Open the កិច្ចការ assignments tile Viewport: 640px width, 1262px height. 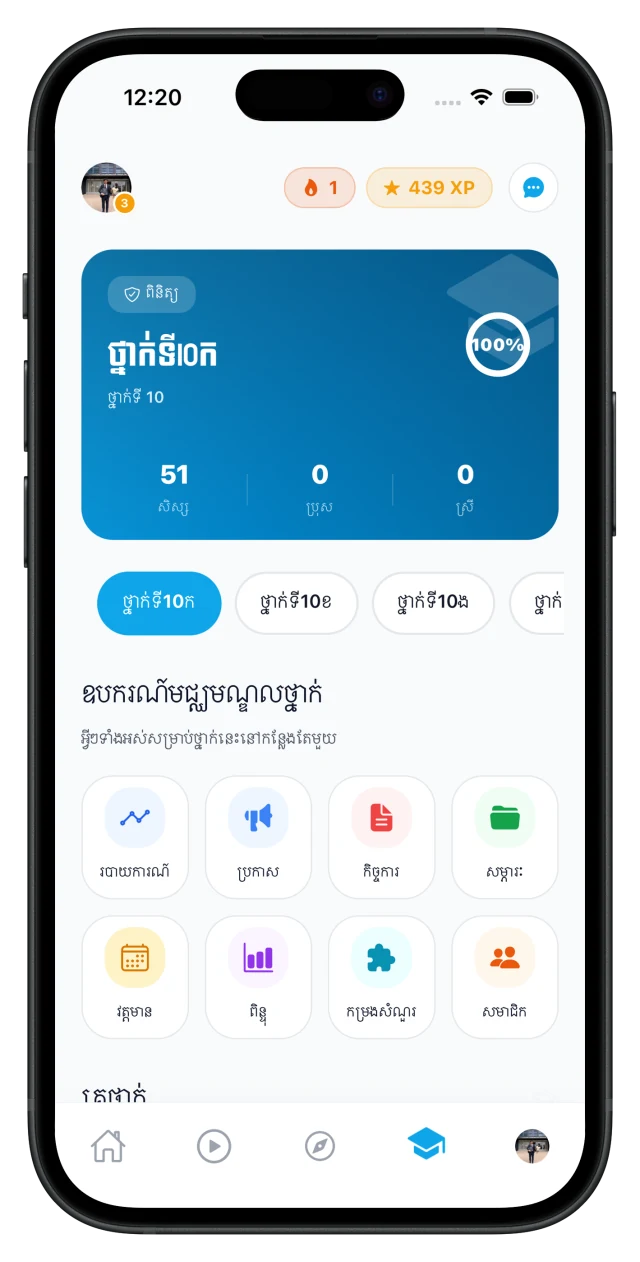(x=381, y=837)
